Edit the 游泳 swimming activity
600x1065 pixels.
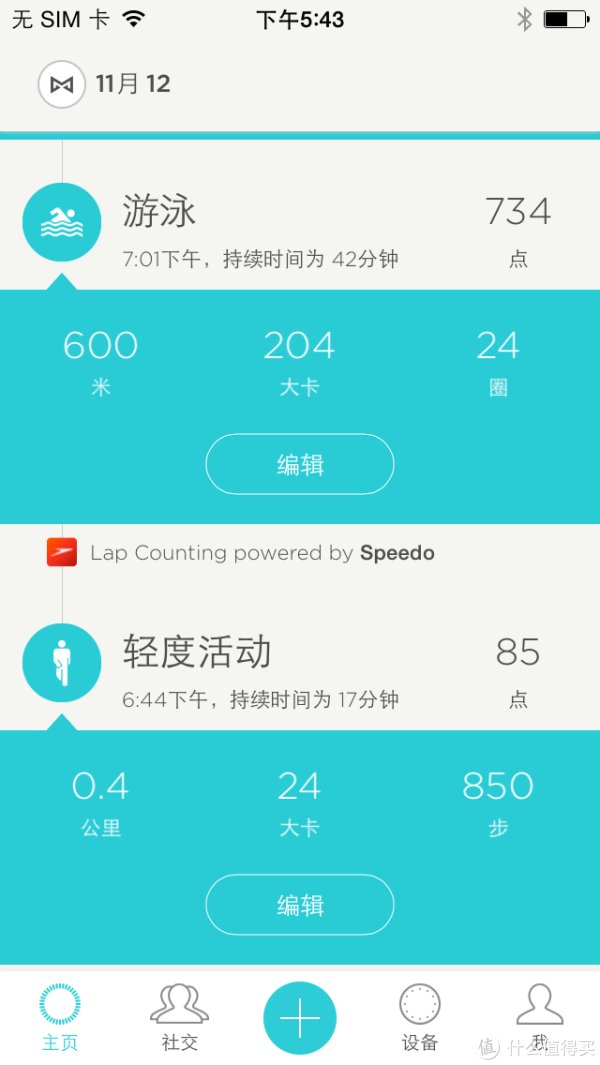[300, 464]
